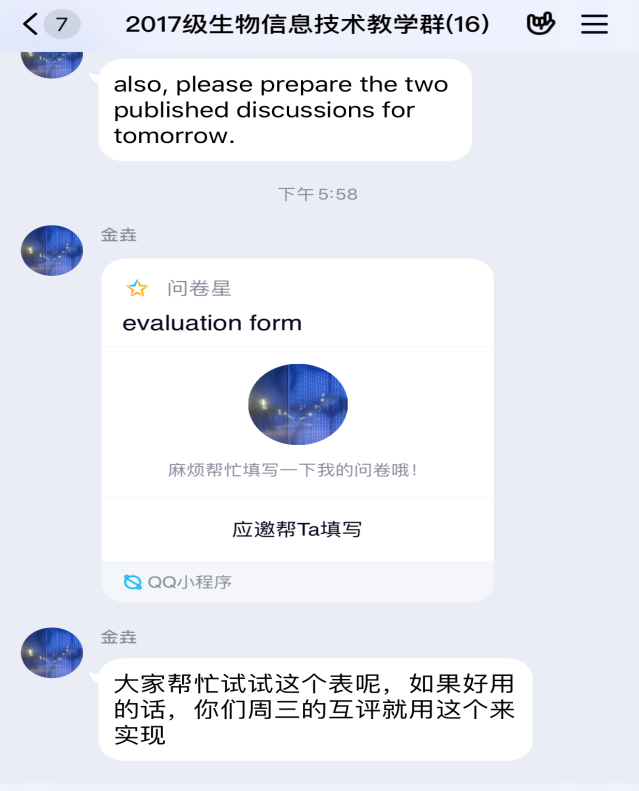This screenshot has width=639, height=791.
Task: Open the group app icon beside menu
Action: tap(540, 24)
